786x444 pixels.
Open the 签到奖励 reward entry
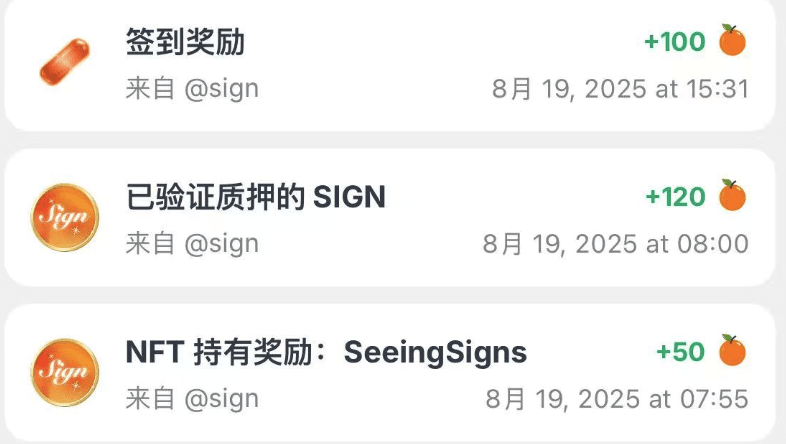(x=186, y=43)
